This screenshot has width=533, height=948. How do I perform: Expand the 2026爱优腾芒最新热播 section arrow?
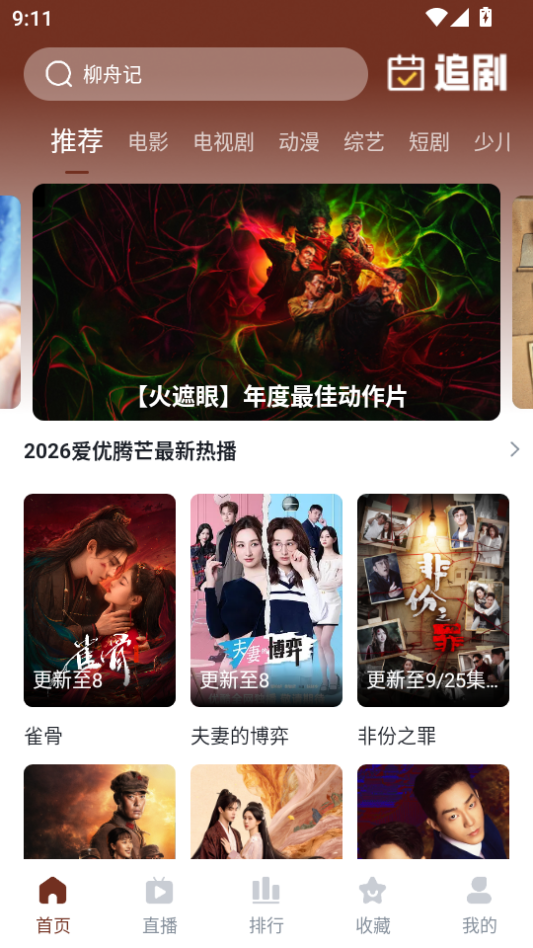pyautogui.click(x=514, y=449)
